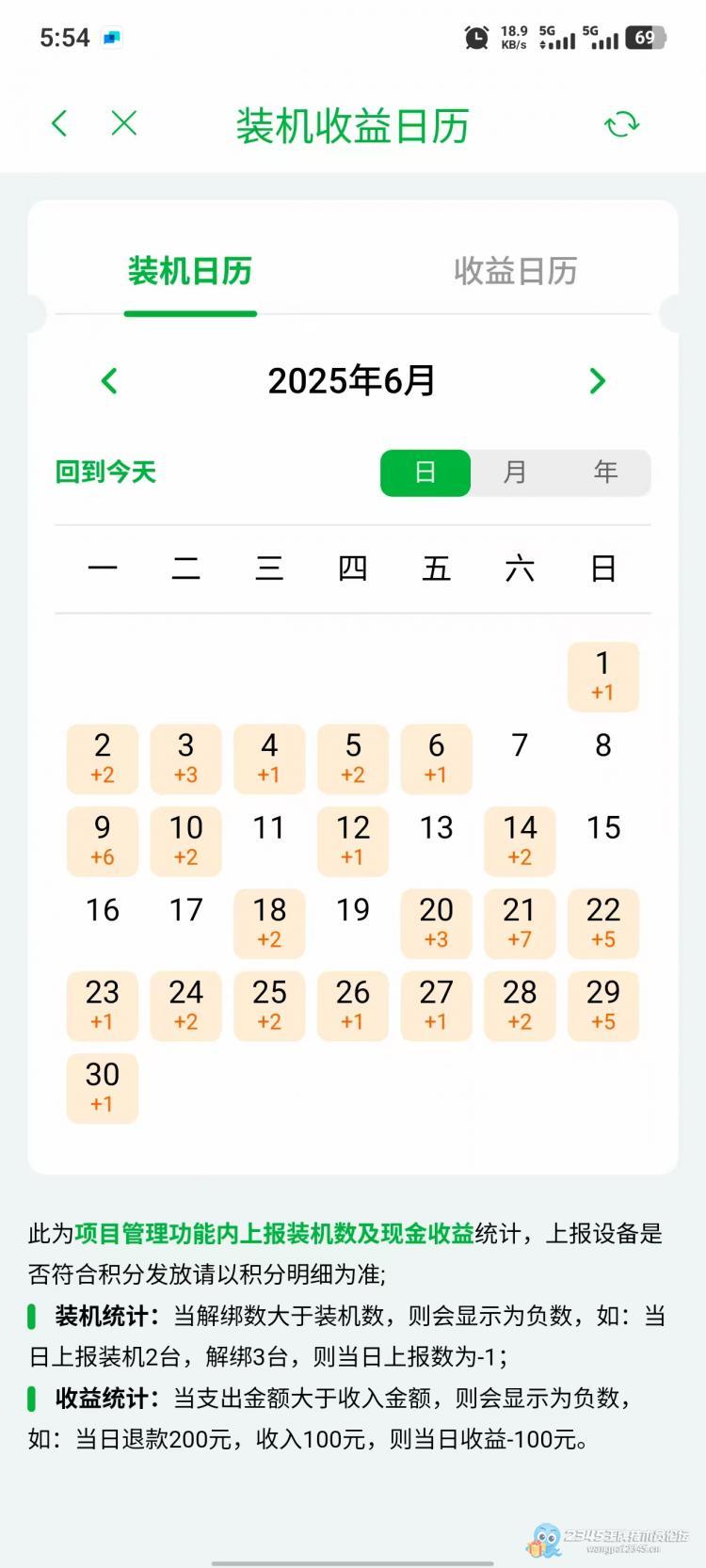Open the date cell for June 30
The height and width of the screenshot is (1568, 706).
coord(103,1088)
